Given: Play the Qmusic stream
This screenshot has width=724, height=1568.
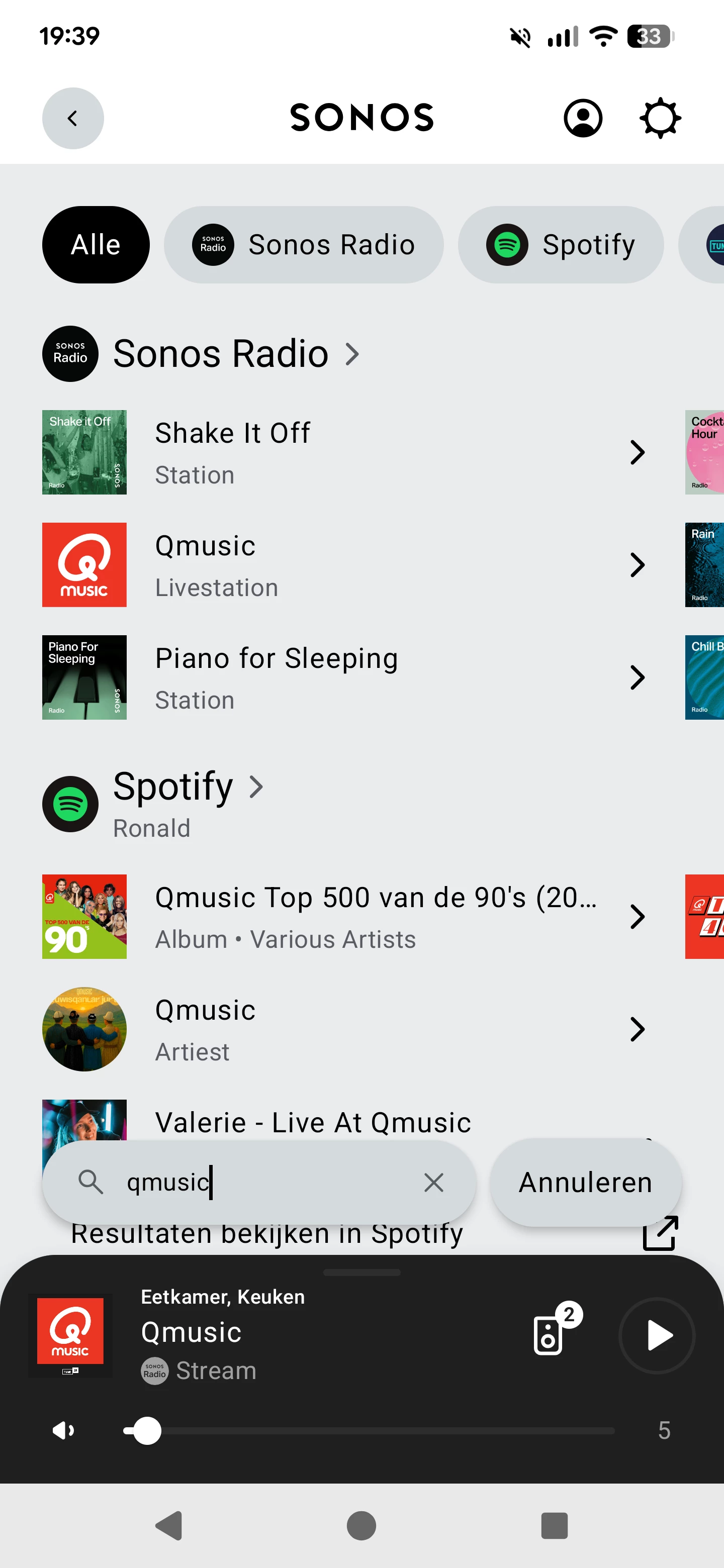Looking at the screenshot, I should 657,1335.
